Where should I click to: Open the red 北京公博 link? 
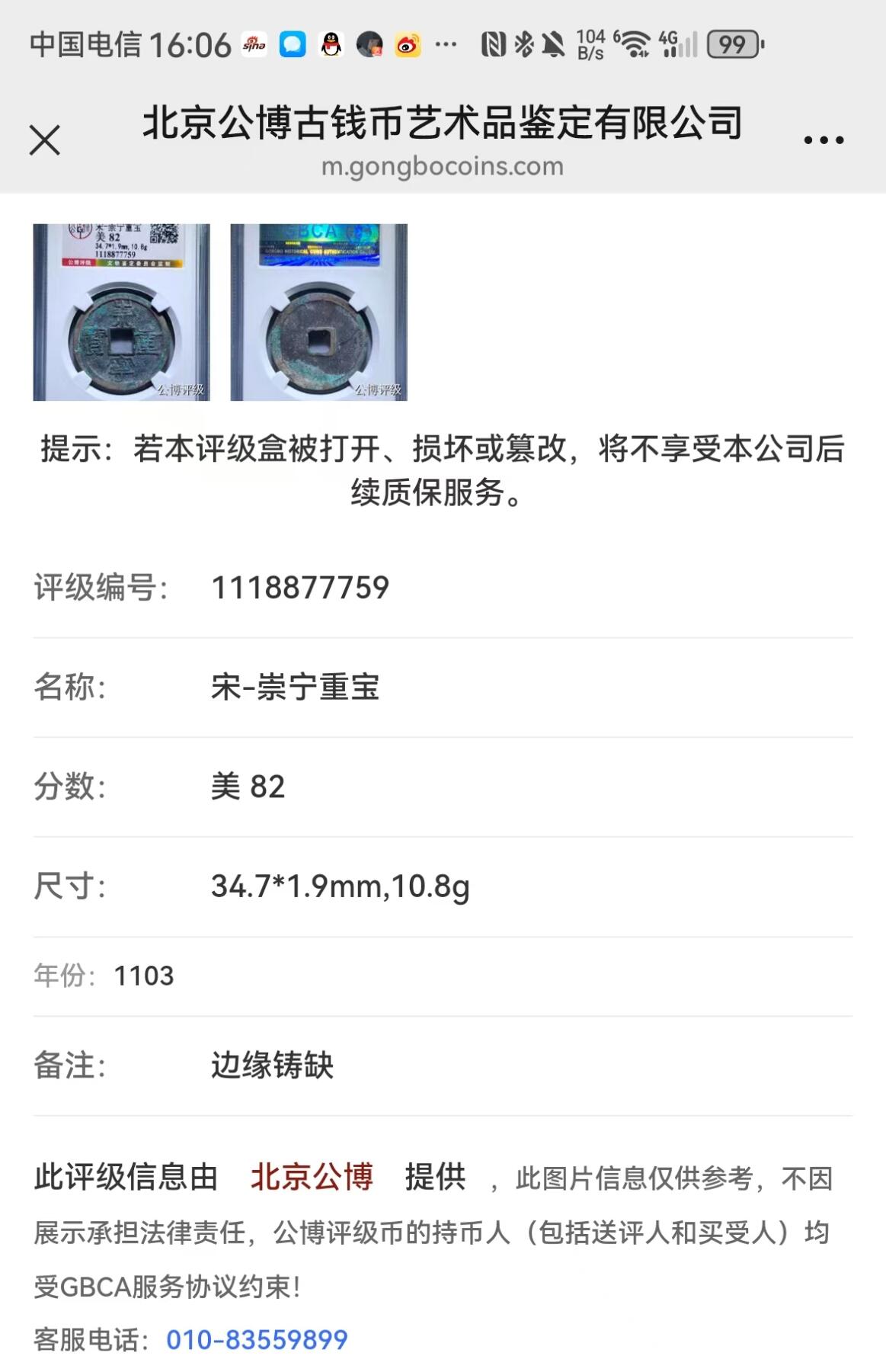click(x=312, y=1178)
